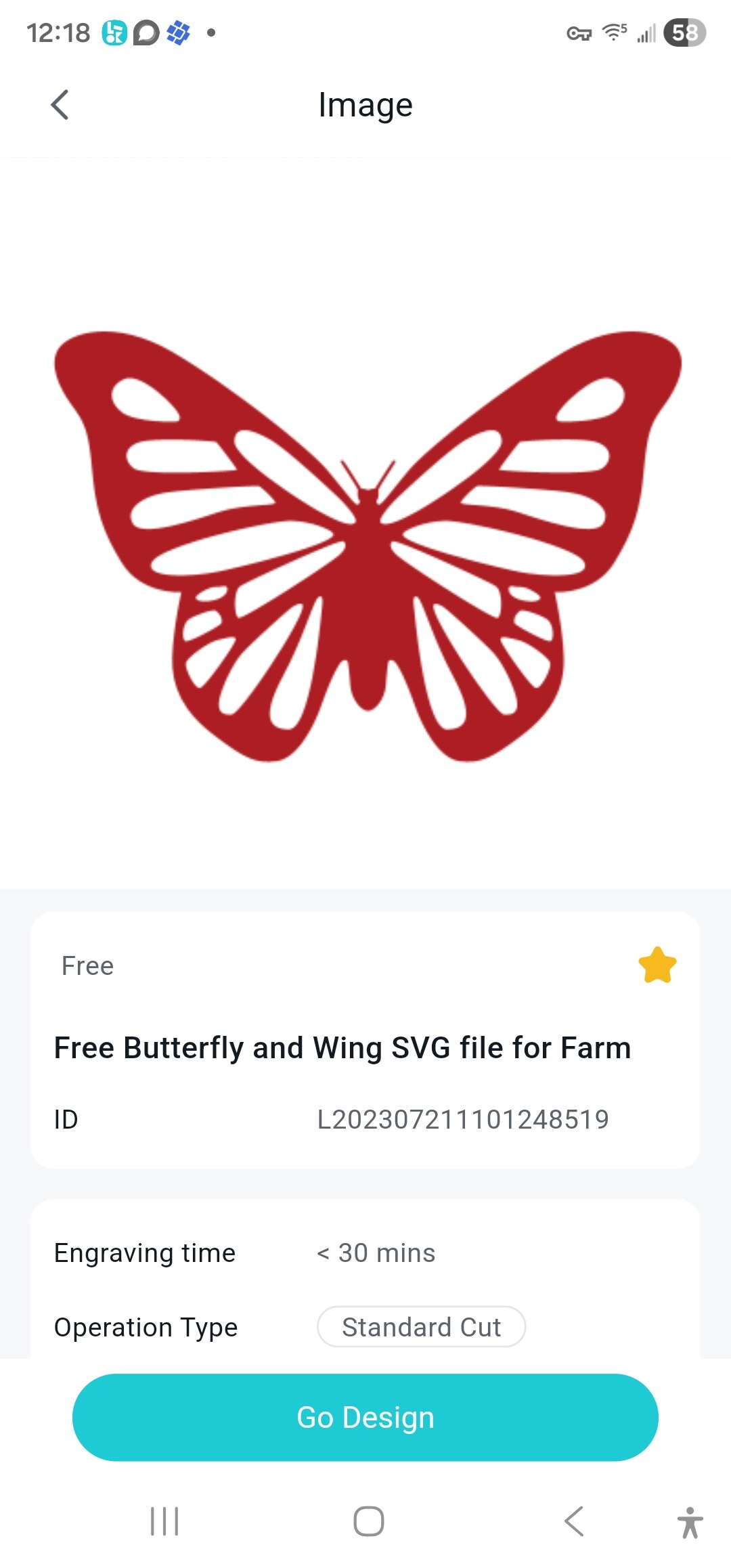This screenshot has height=1568, width=731.
Task: Open the recent apps view
Action: click(x=164, y=1521)
